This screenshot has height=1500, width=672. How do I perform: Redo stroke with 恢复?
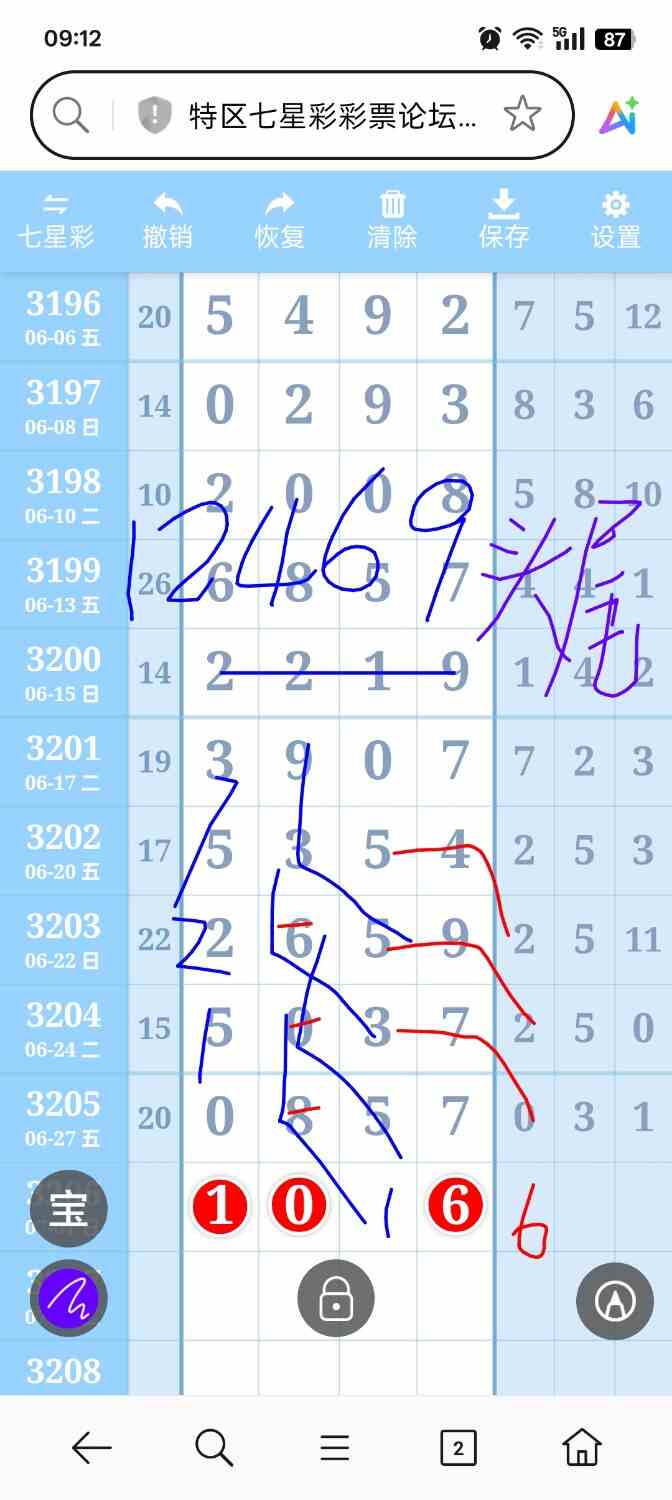(x=279, y=221)
